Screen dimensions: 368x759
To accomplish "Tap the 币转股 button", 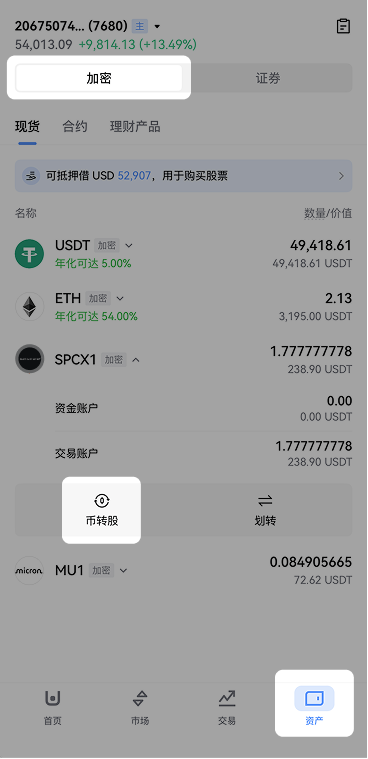I will tap(102, 510).
